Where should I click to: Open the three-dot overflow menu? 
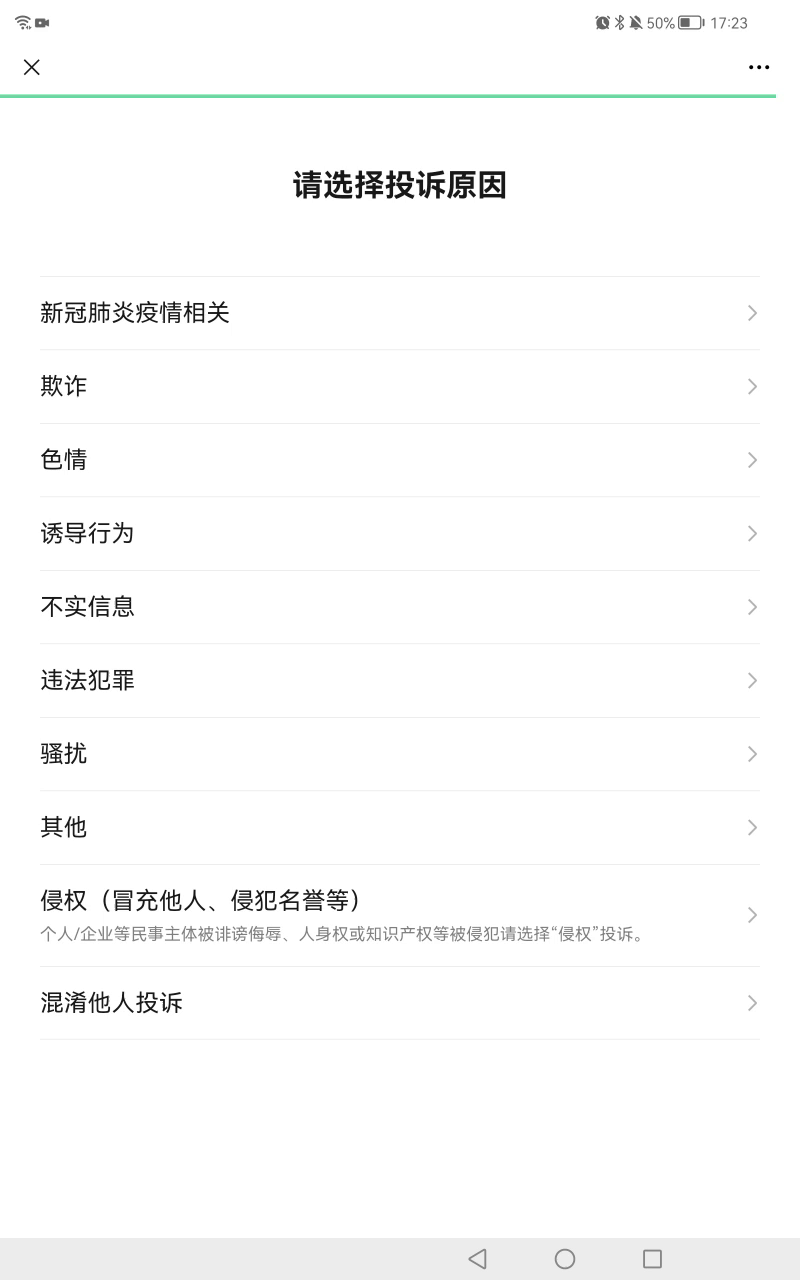(x=759, y=67)
